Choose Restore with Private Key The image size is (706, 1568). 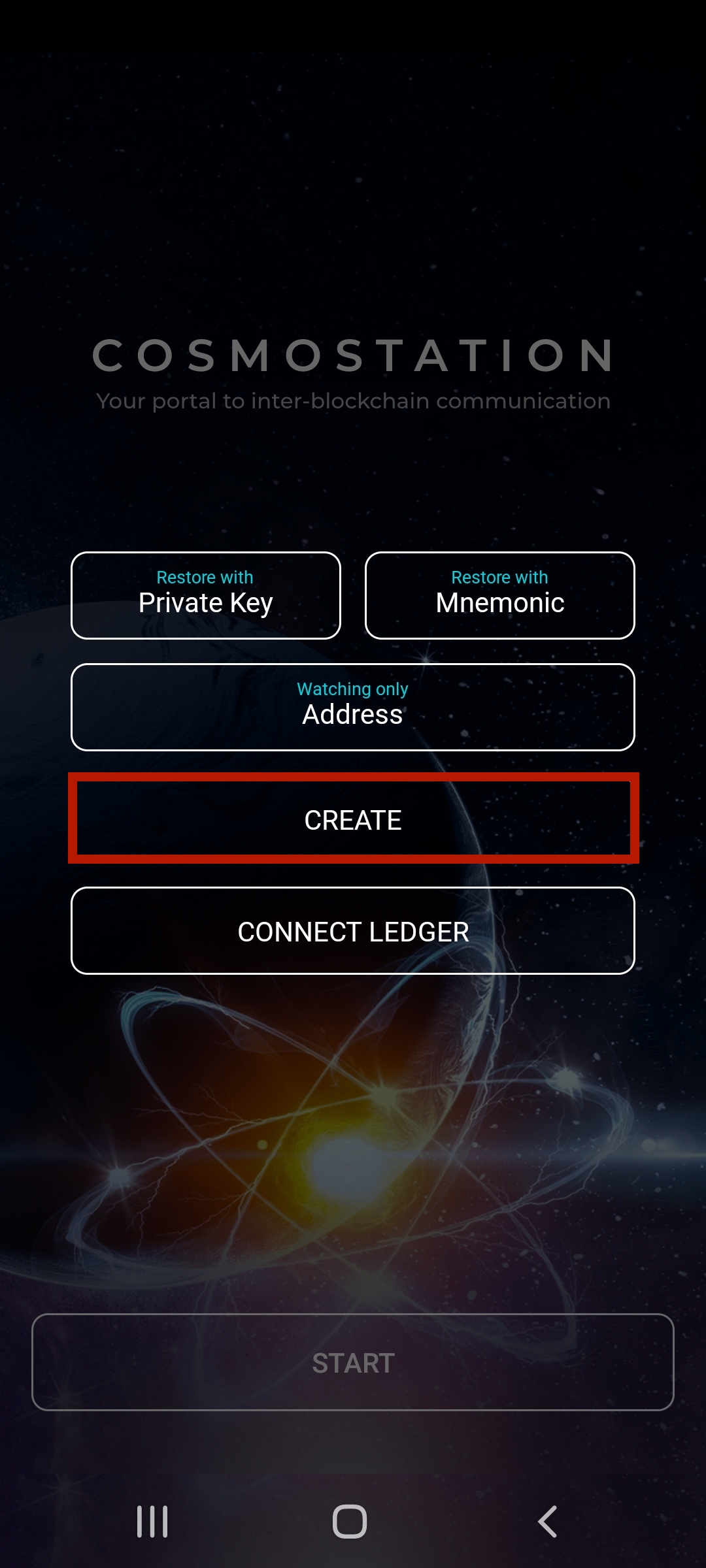click(205, 595)
